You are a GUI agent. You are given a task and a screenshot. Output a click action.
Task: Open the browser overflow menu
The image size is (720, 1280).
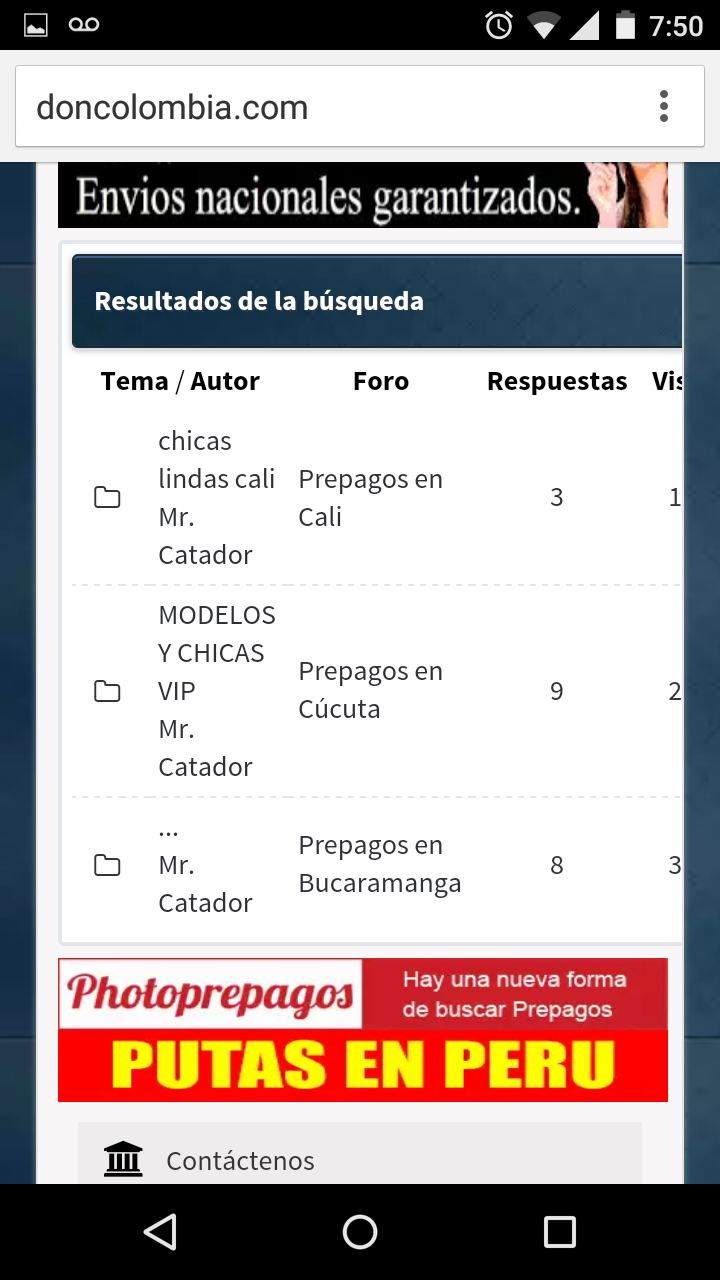[x=664, y=107]
